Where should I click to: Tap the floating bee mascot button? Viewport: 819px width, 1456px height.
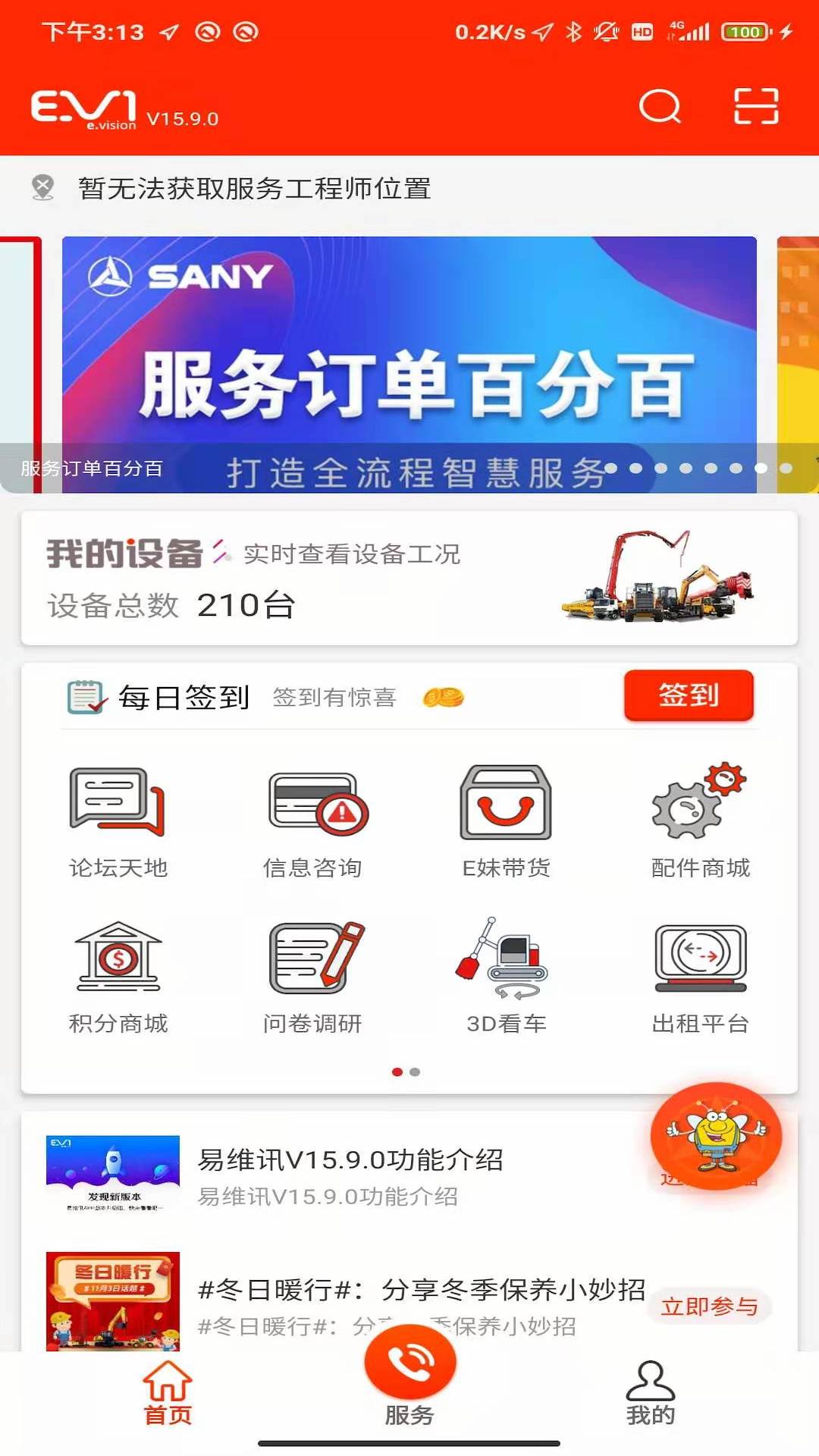tap(716, 1135)
